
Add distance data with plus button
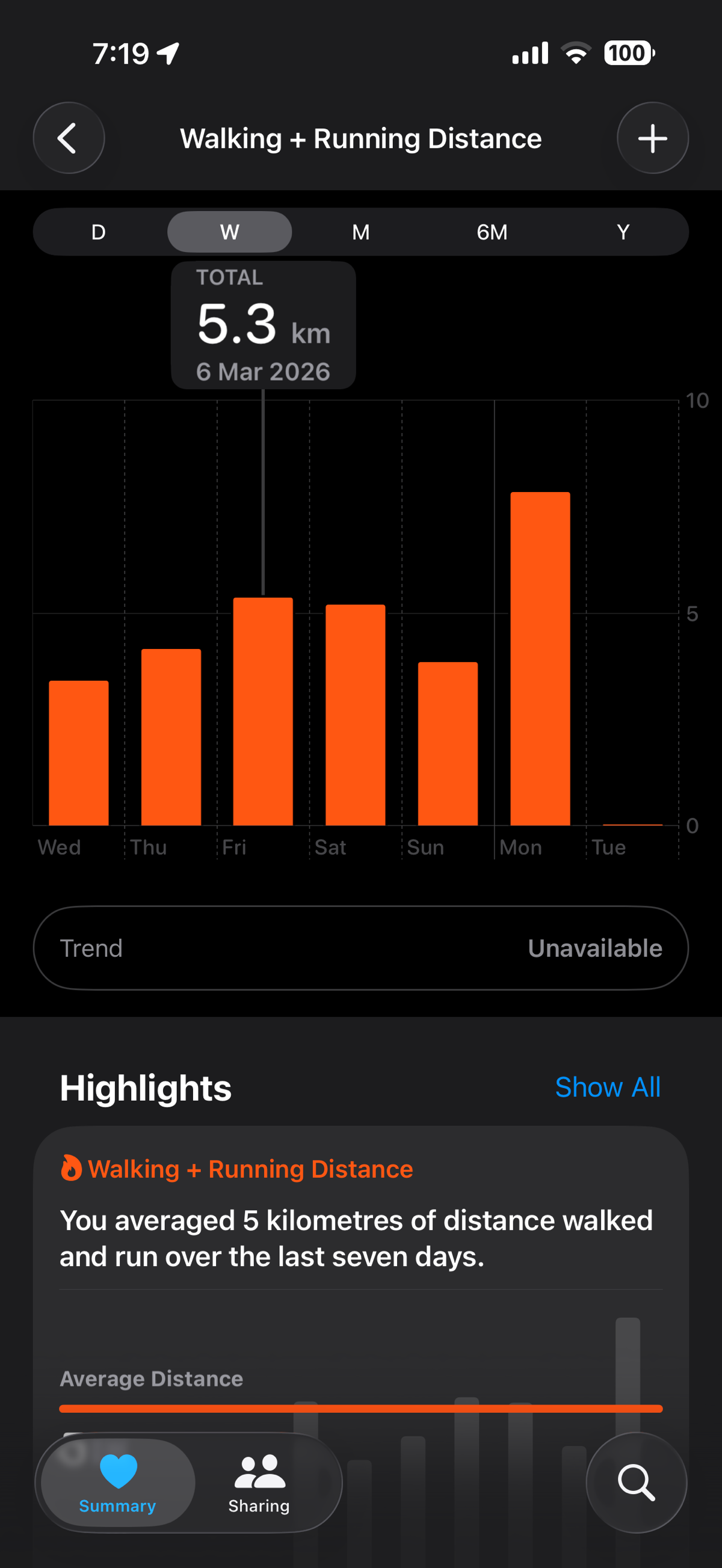click(652, 138)
